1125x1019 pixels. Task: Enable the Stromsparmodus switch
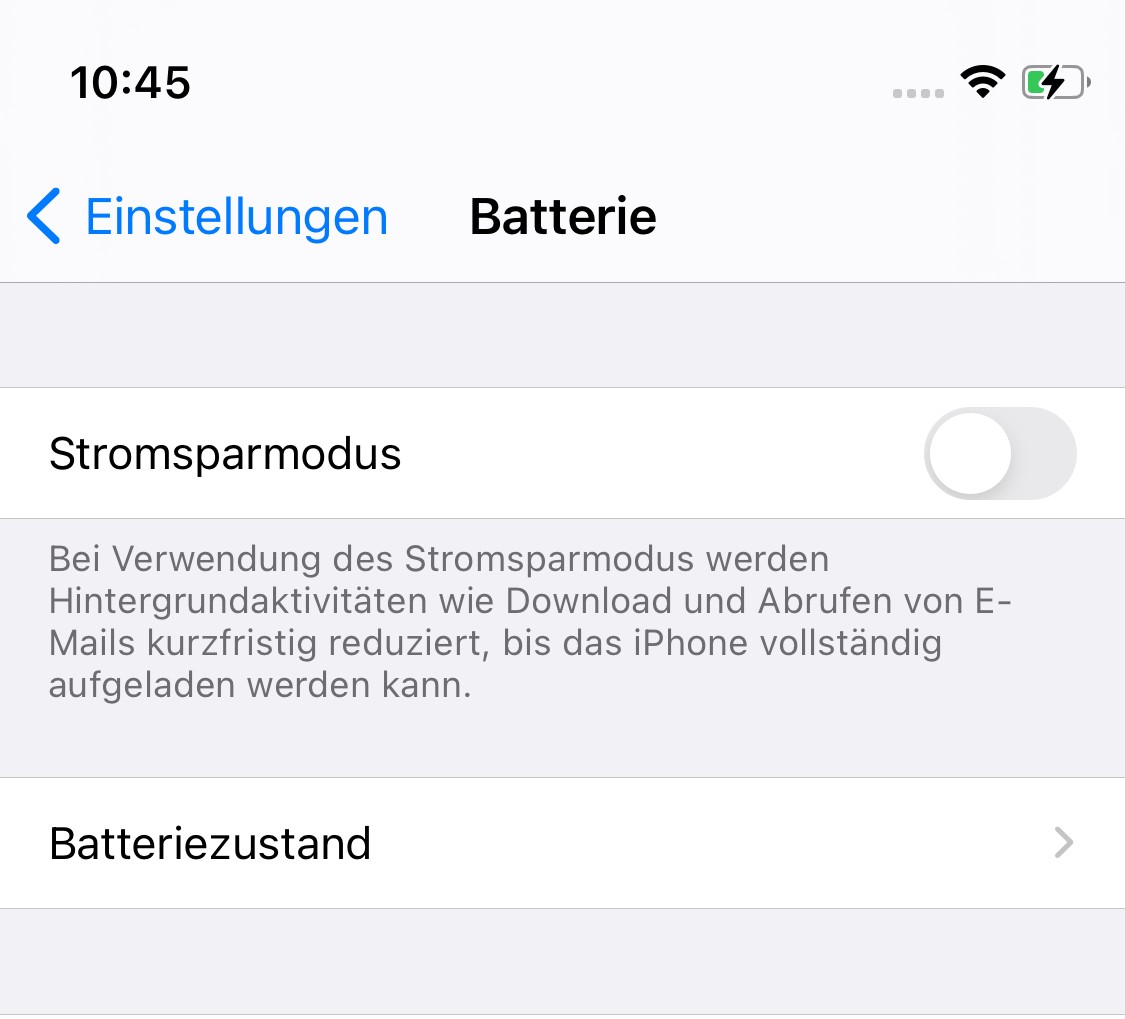[1000, 454]
